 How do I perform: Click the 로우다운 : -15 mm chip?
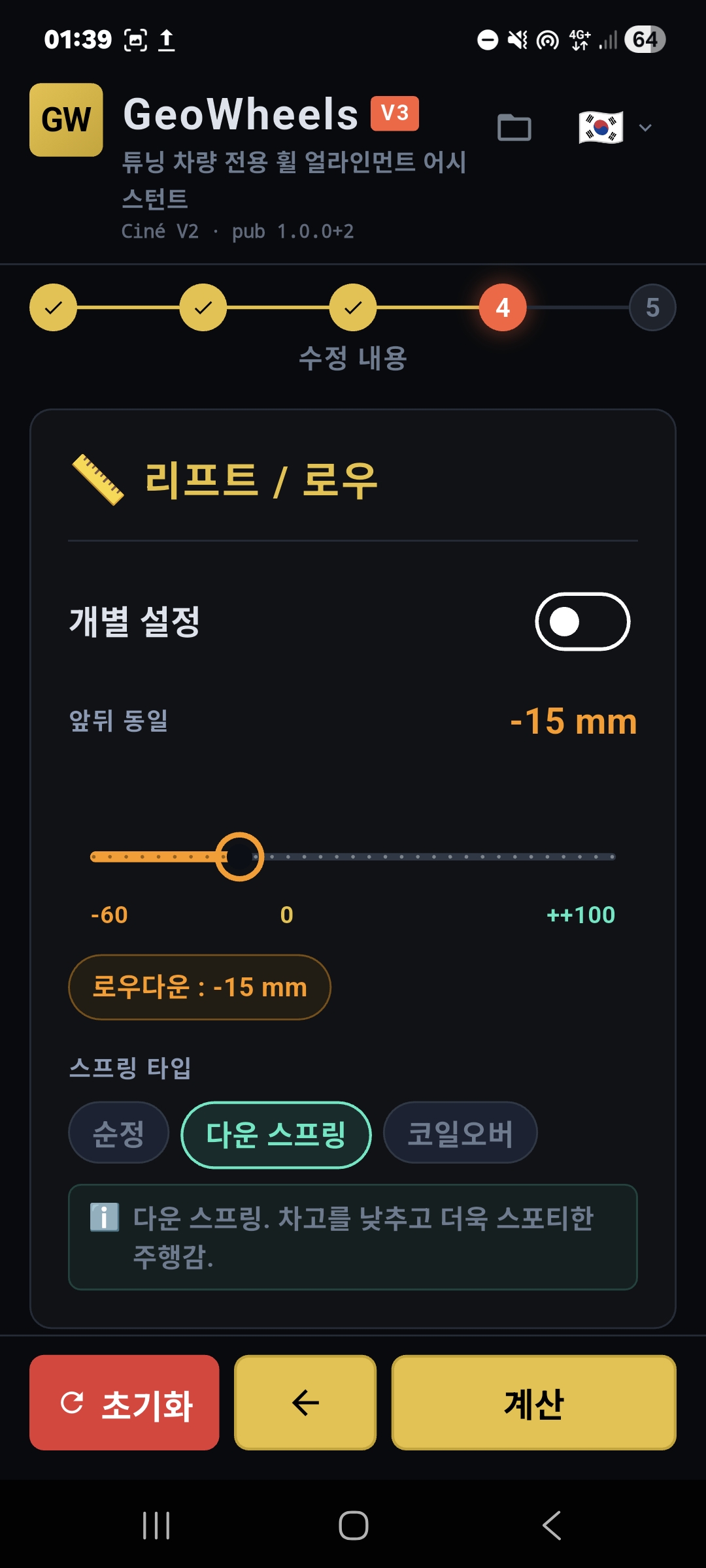199,988
